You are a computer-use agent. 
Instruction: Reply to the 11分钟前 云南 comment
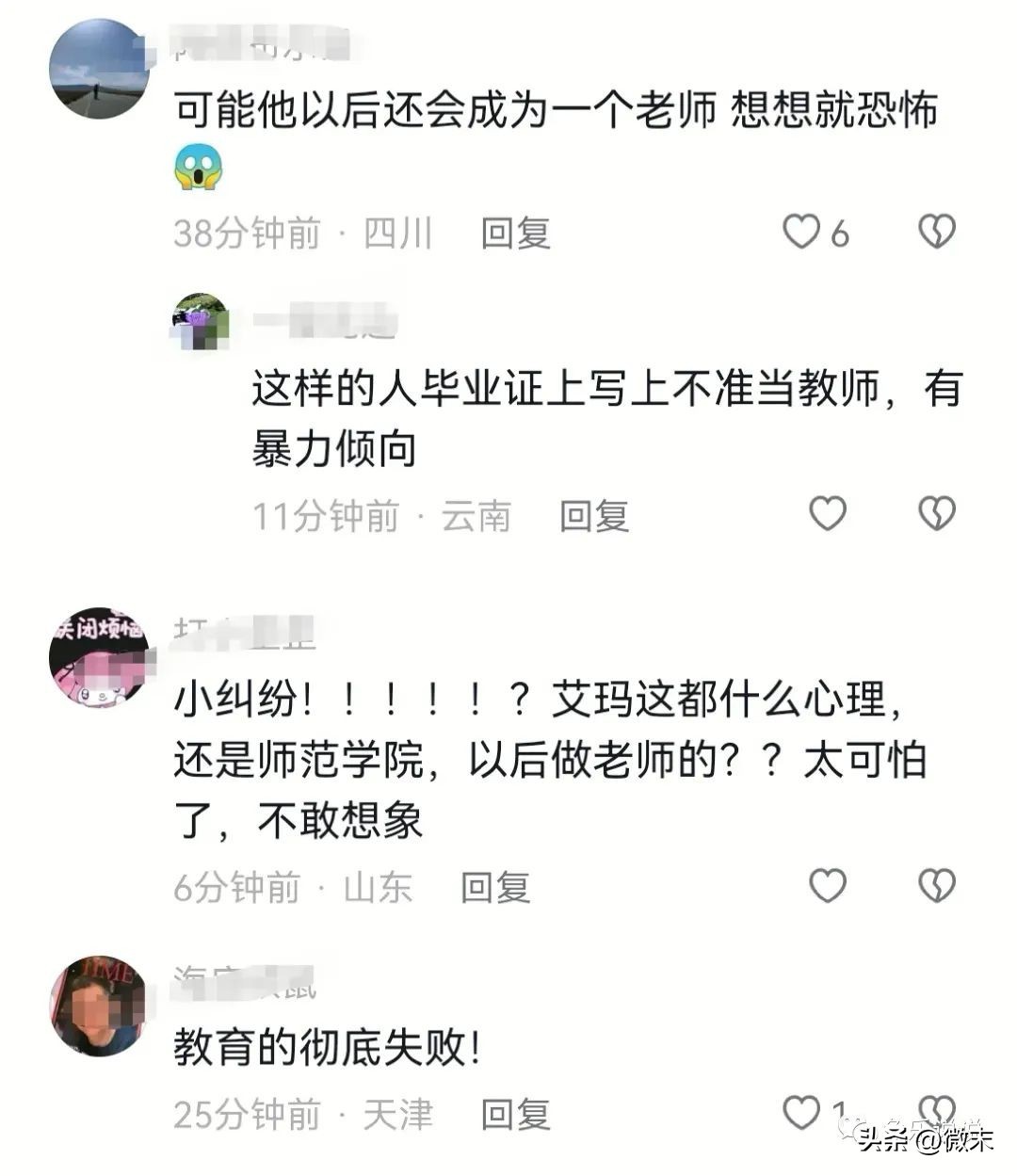593,516
